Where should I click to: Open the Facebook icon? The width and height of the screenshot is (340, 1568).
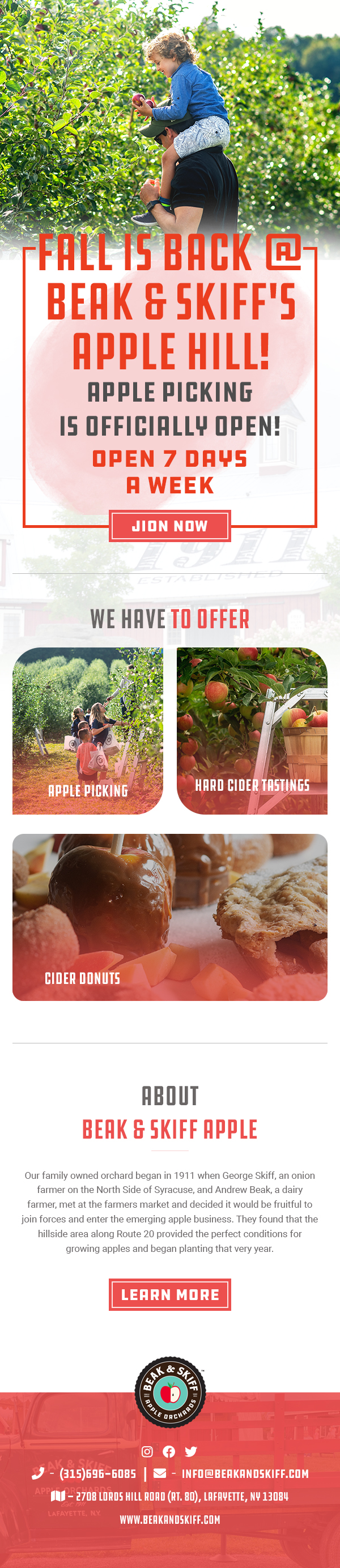169,1451
